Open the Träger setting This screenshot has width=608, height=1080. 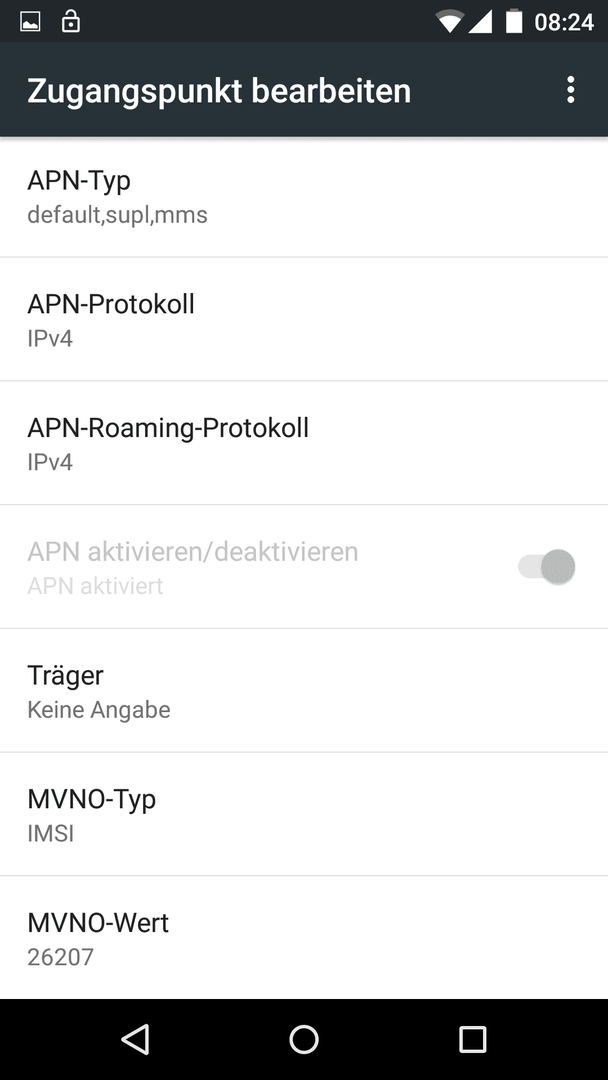(304, 691)
